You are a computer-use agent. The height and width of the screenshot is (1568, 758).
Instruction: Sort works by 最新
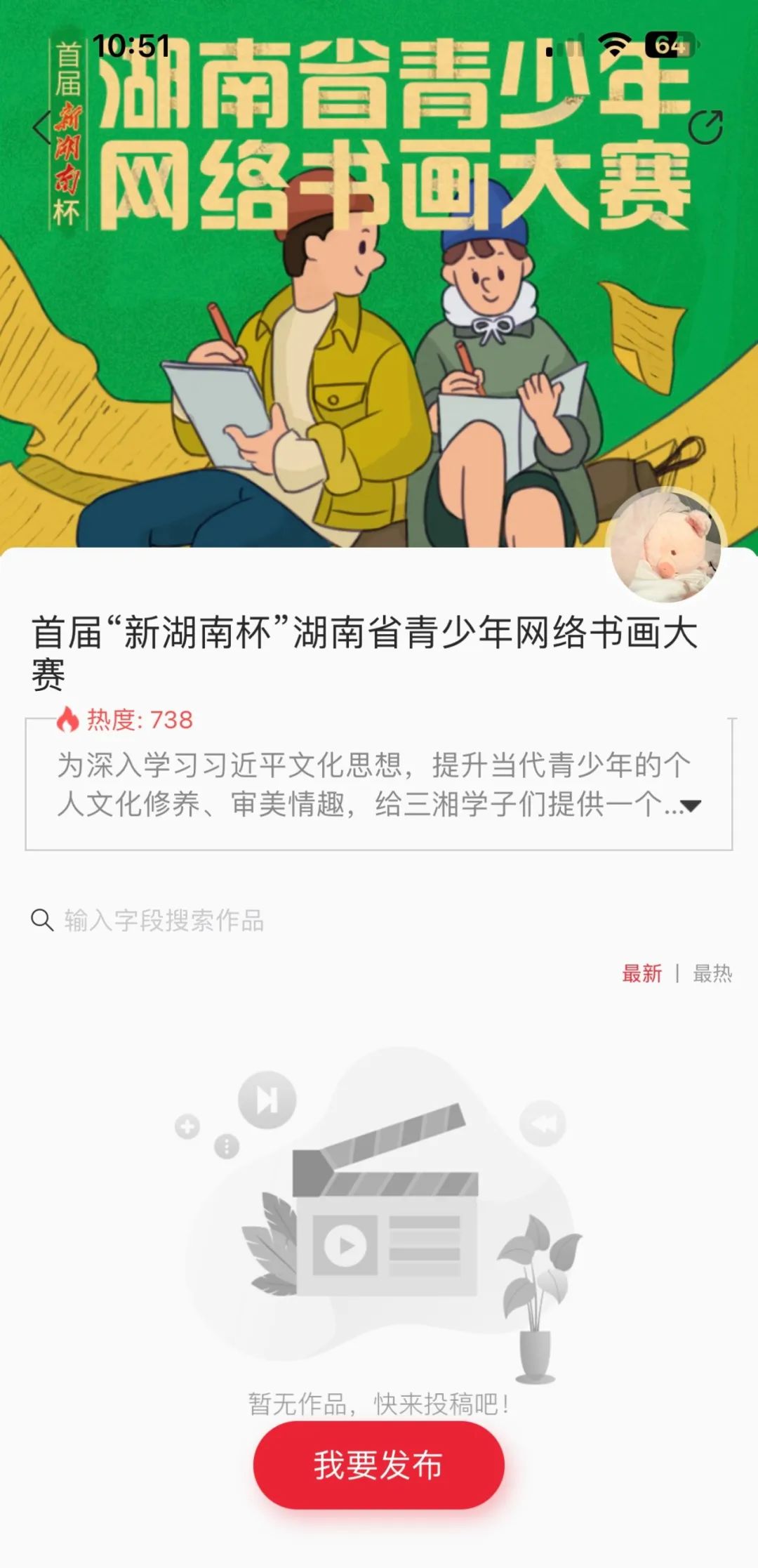click(641, 974)
